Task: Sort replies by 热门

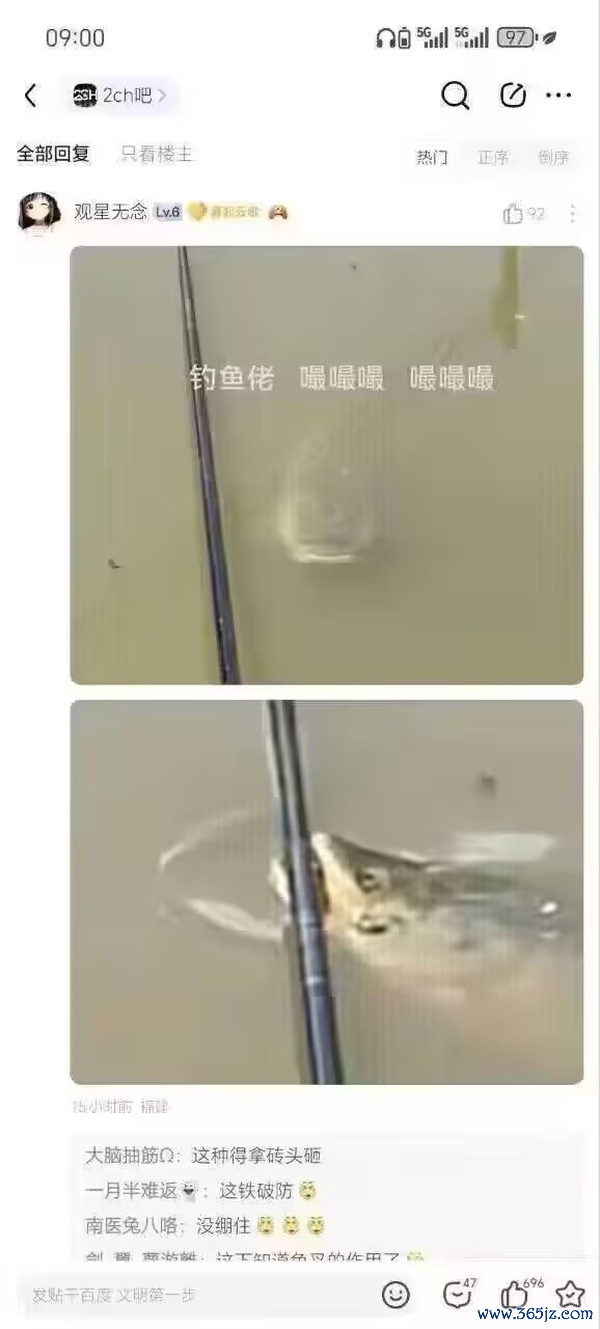Action: (432, 157)
